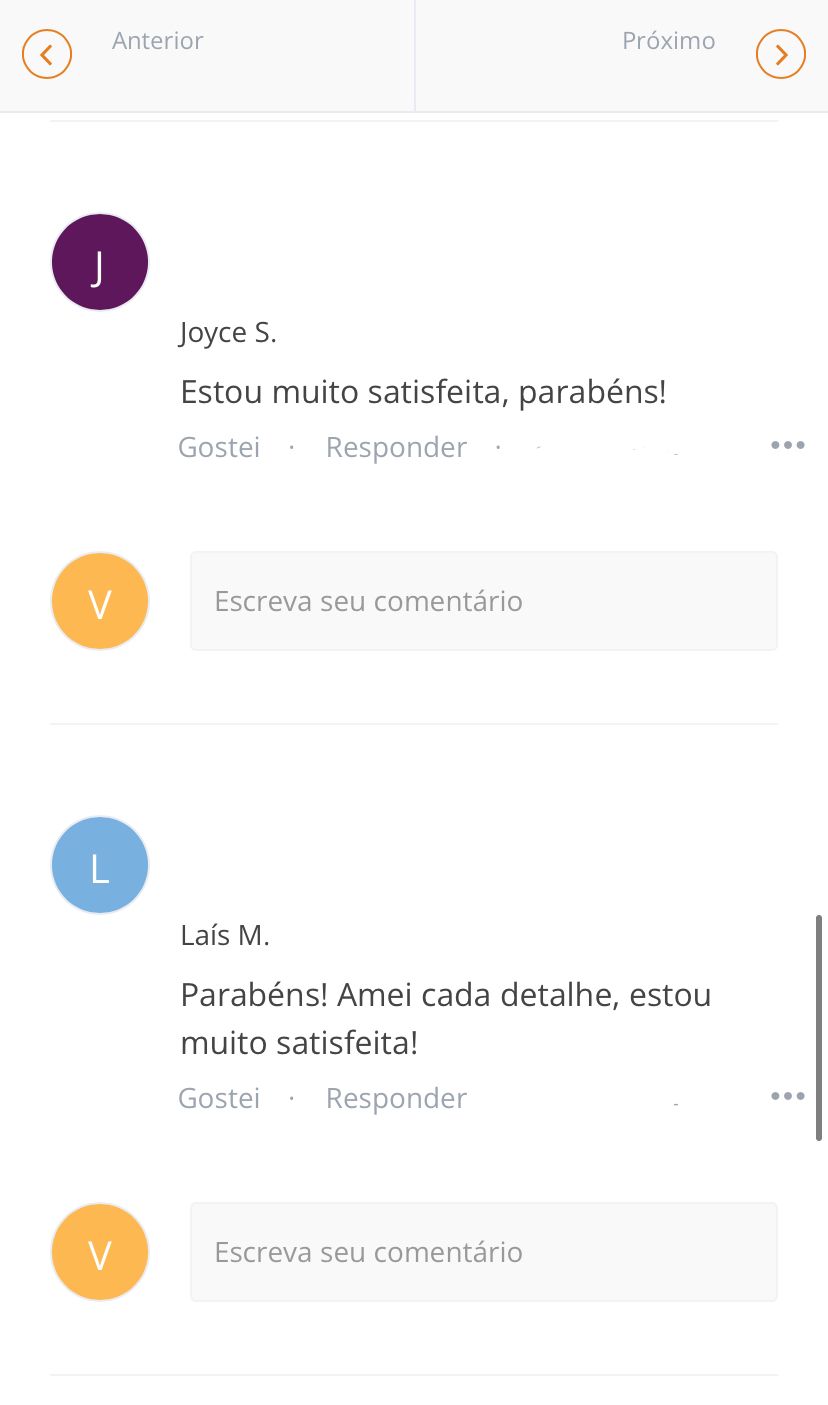Open Joyce S.'s profile avatar

pyautogui.click(x=100, y=262)
